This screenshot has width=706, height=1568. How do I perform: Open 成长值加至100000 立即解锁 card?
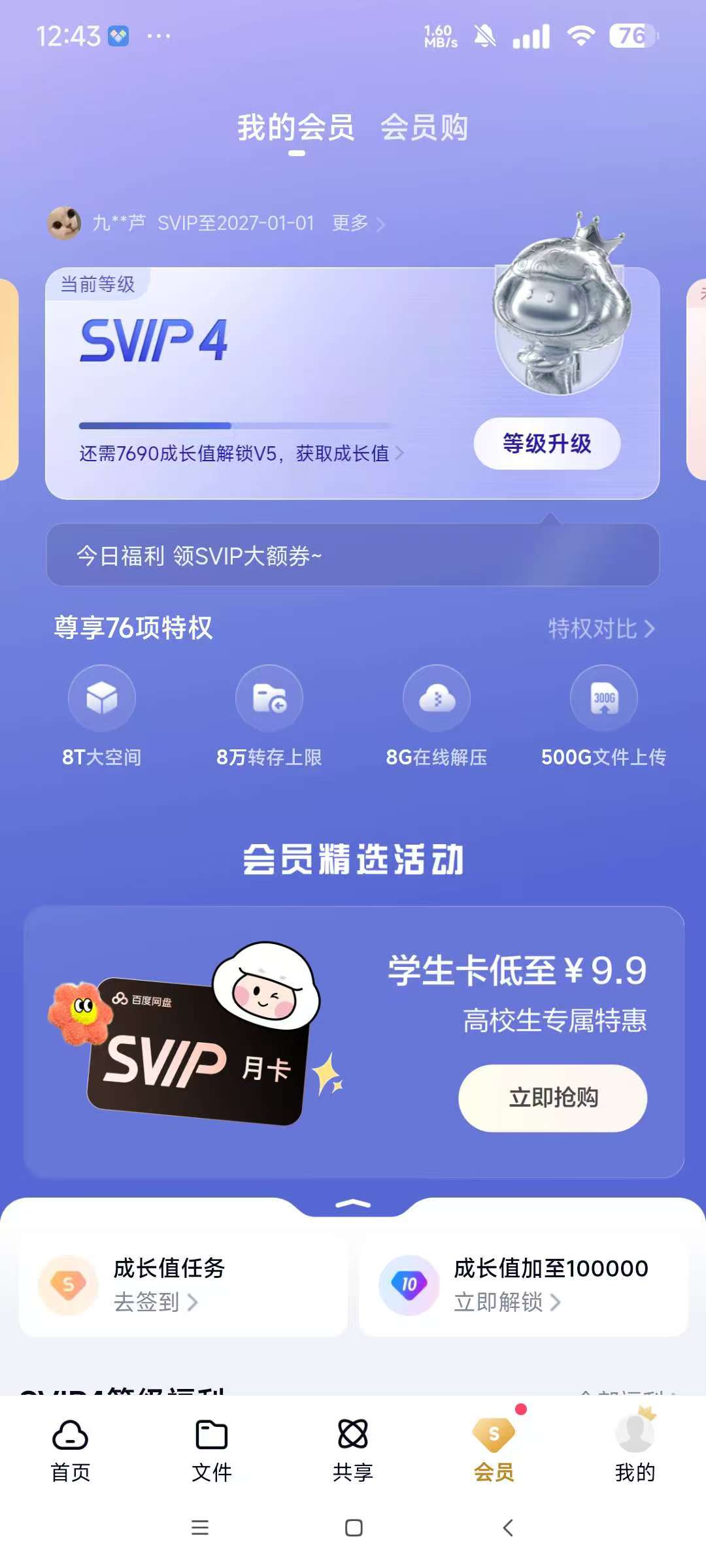point(523,1284)
